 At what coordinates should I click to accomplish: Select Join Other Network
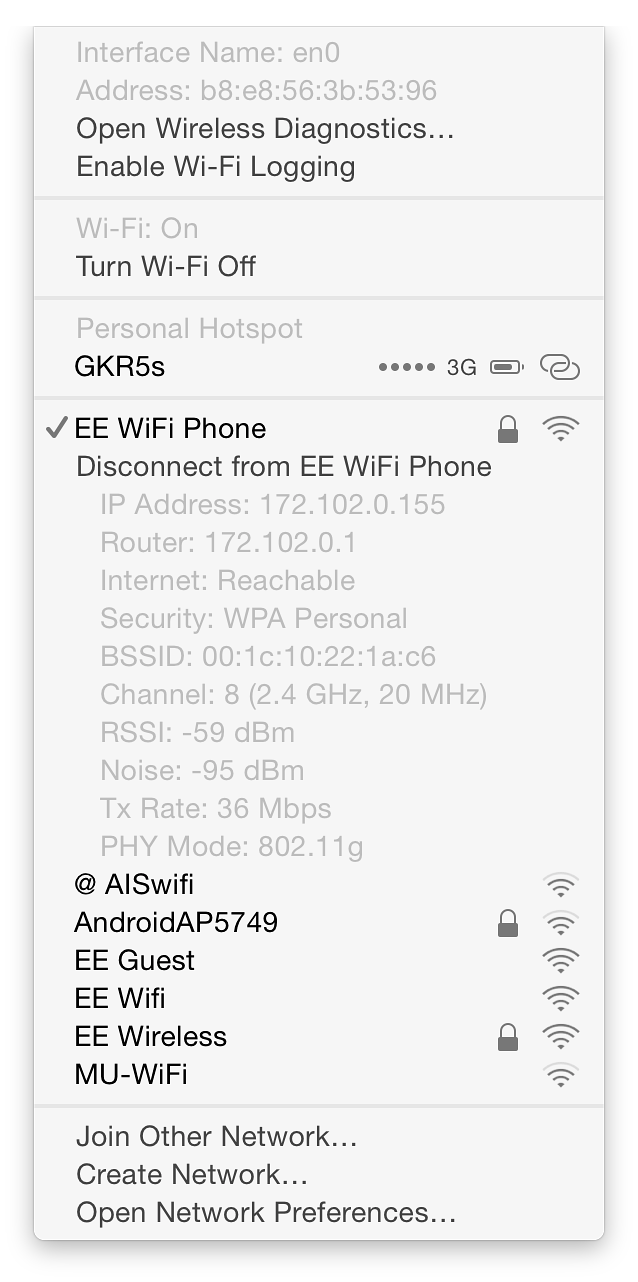216,1137
